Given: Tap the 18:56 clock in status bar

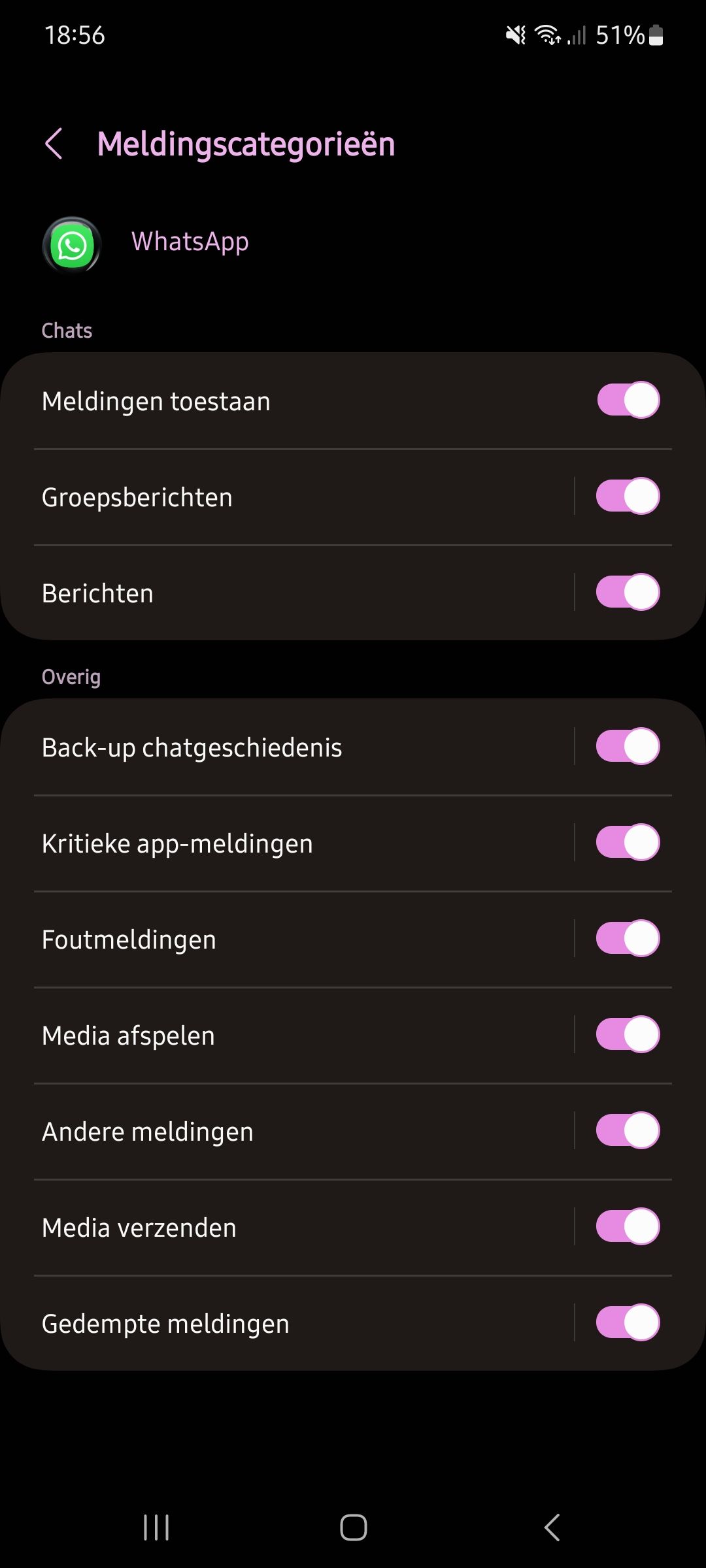Looking at the screenshot, I should 75,36.
